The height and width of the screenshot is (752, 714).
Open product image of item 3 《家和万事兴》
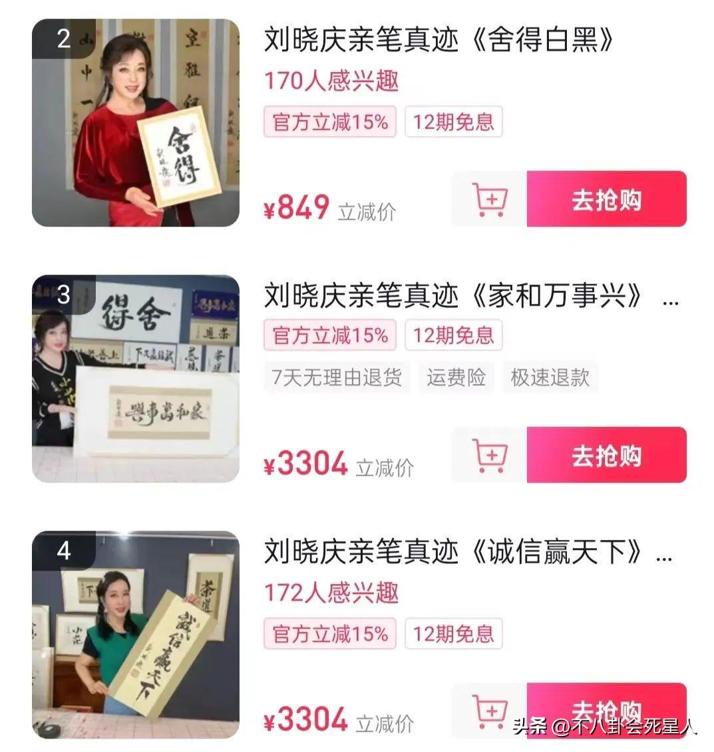136,379
